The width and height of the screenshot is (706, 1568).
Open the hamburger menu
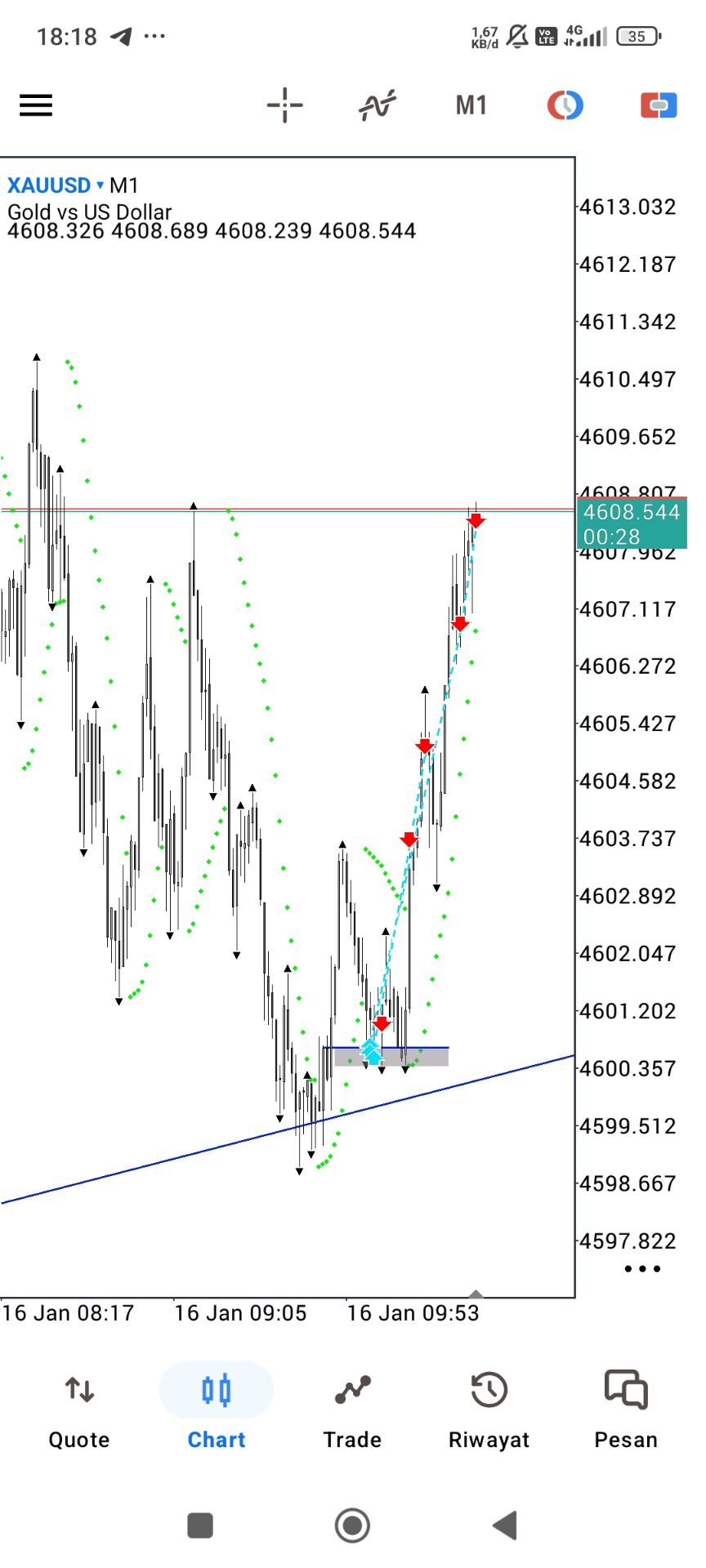coord(36,105)
